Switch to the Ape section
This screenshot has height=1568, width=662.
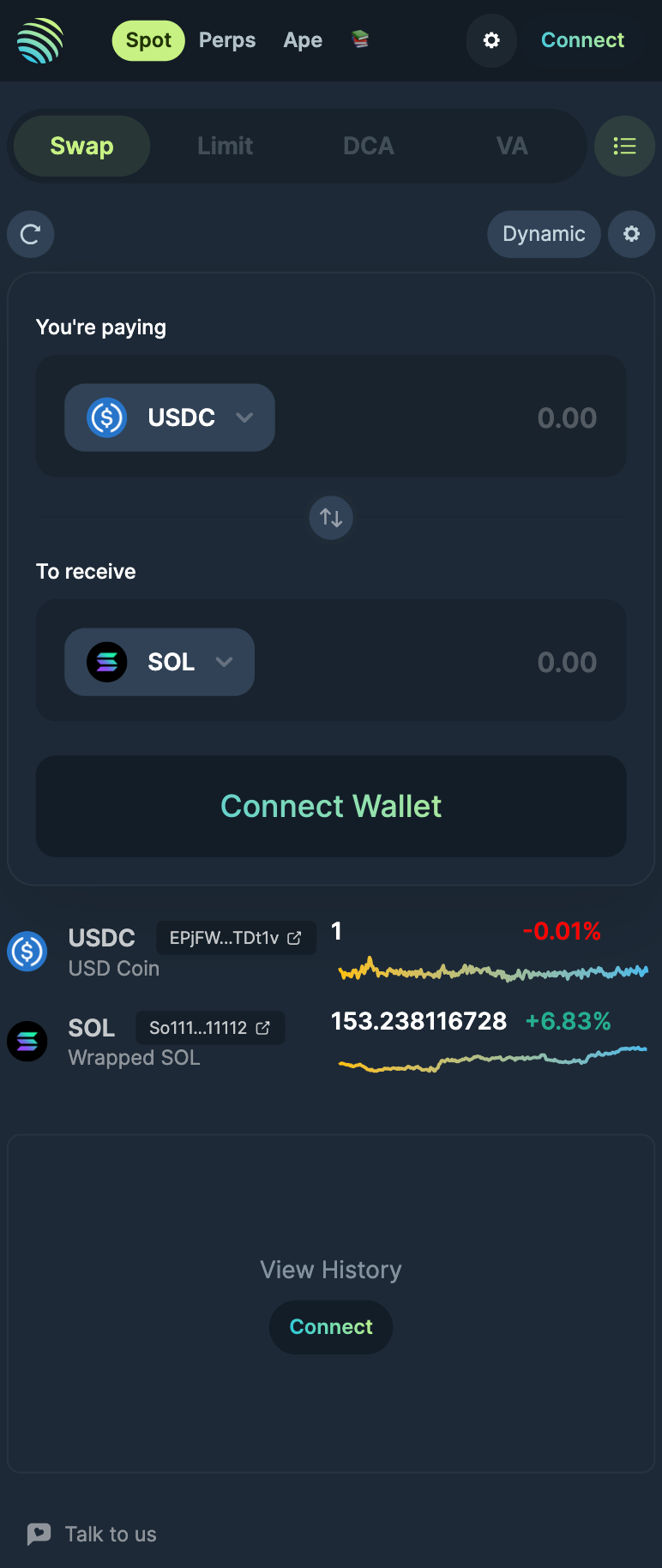coord(303,40)
